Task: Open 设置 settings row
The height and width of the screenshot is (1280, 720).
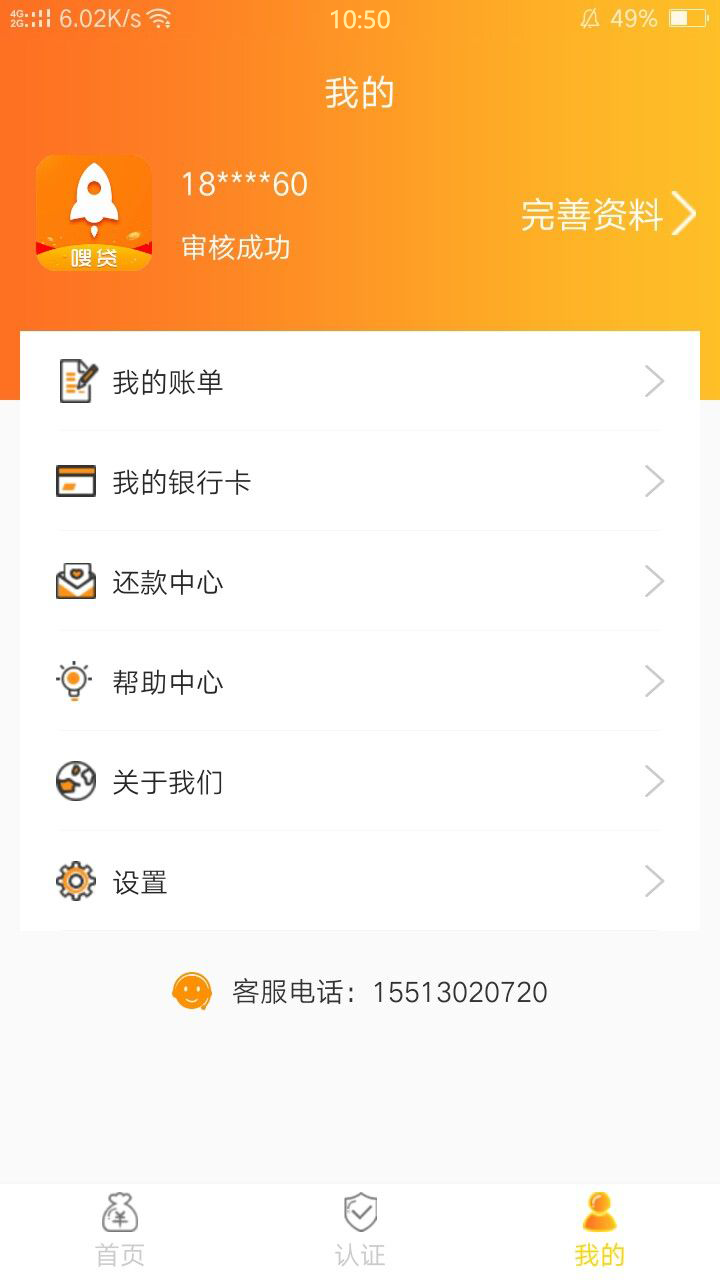Action: [360, 881]
